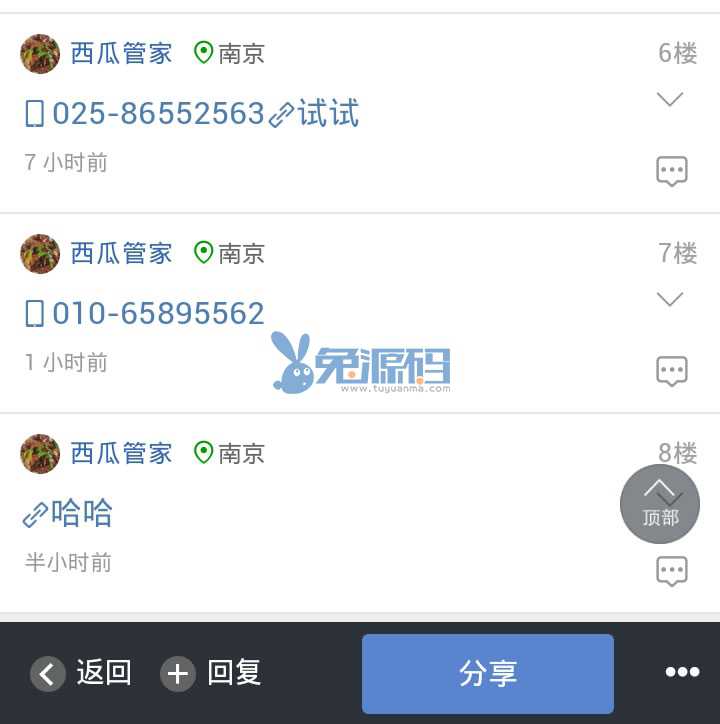Open the comment icon on the 8楼 post
Viewport: 720px width, 724px height.
click(671, 571)
